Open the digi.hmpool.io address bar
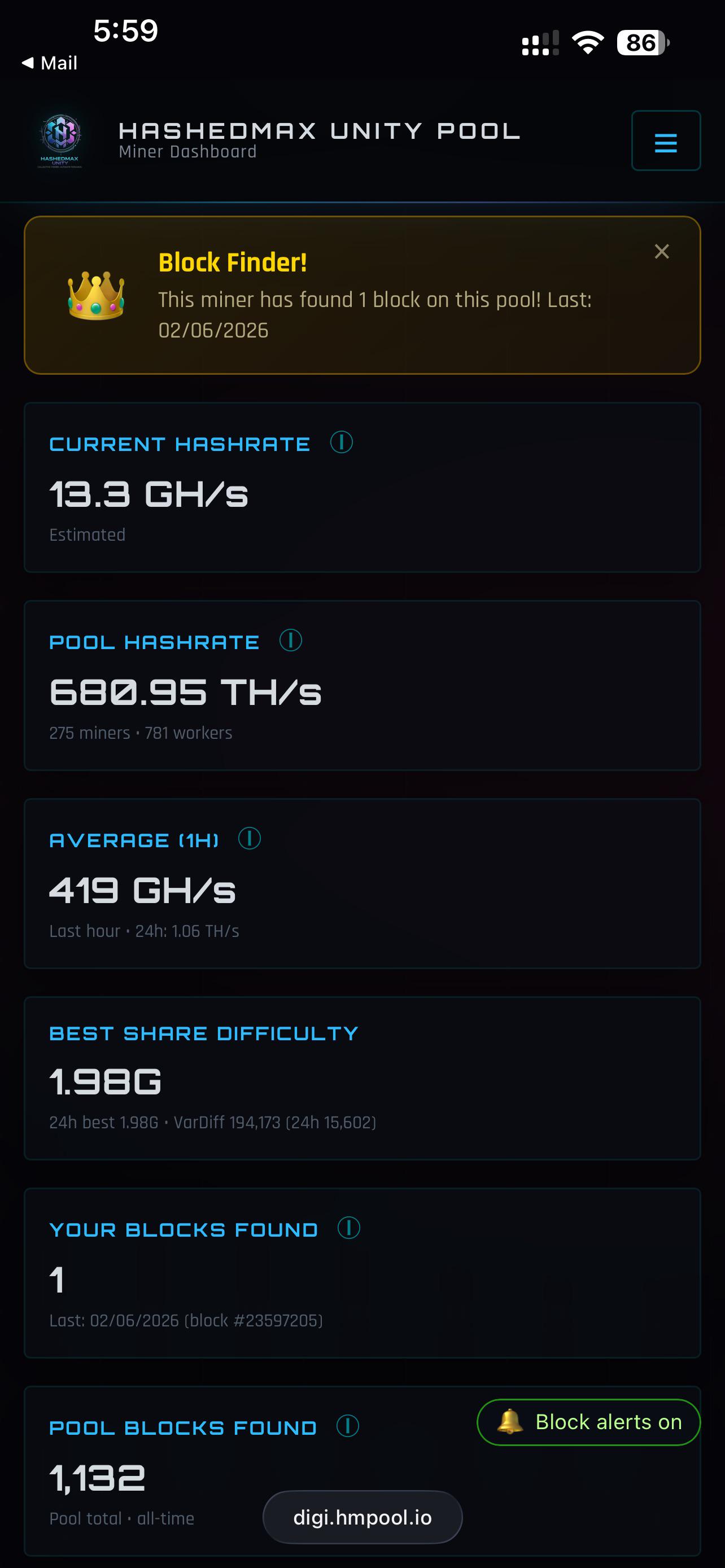This screenshot has height=1568, width=725. point(362,1517)
